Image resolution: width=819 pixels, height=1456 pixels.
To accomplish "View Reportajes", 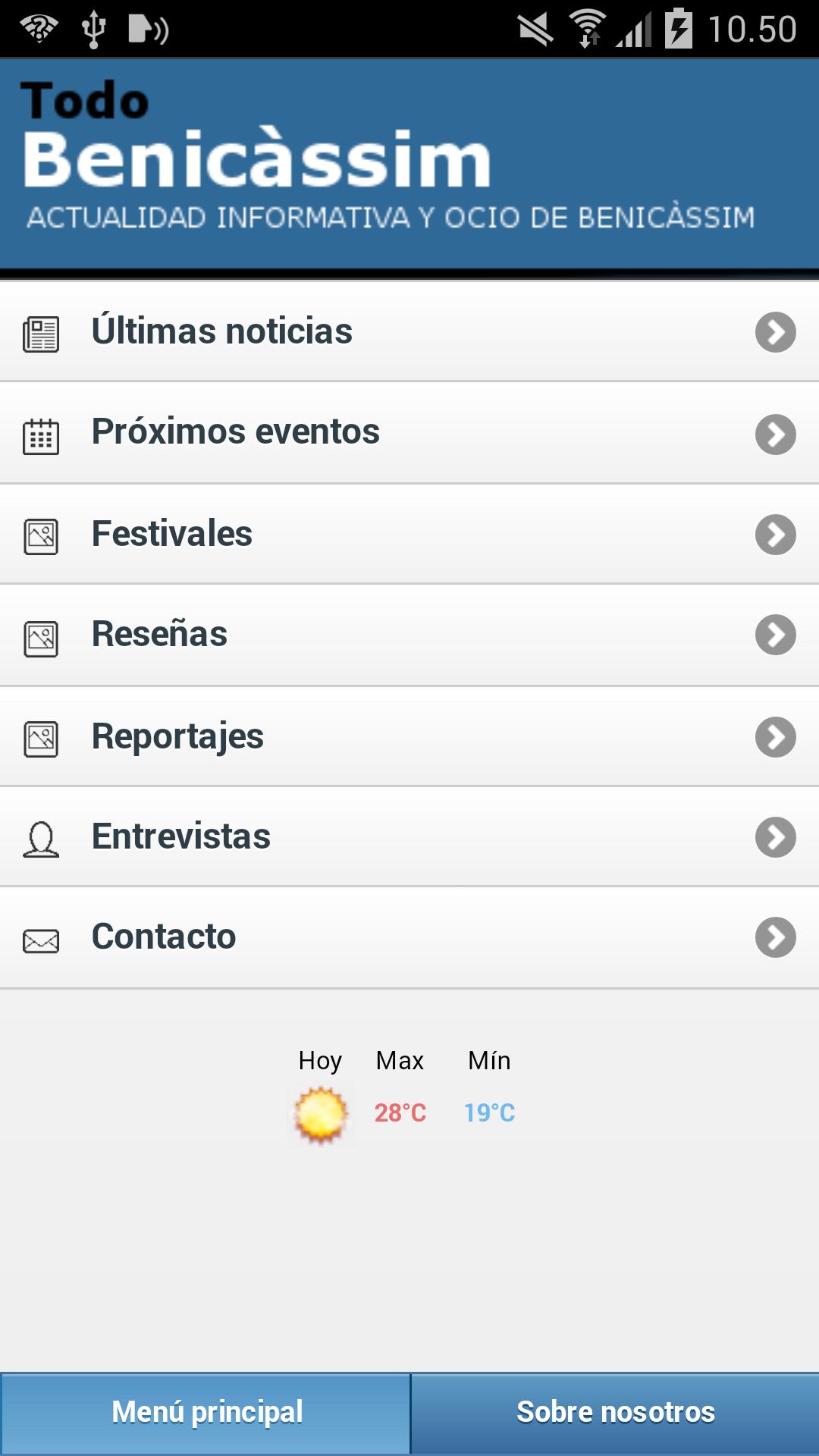I will (409, 736).
